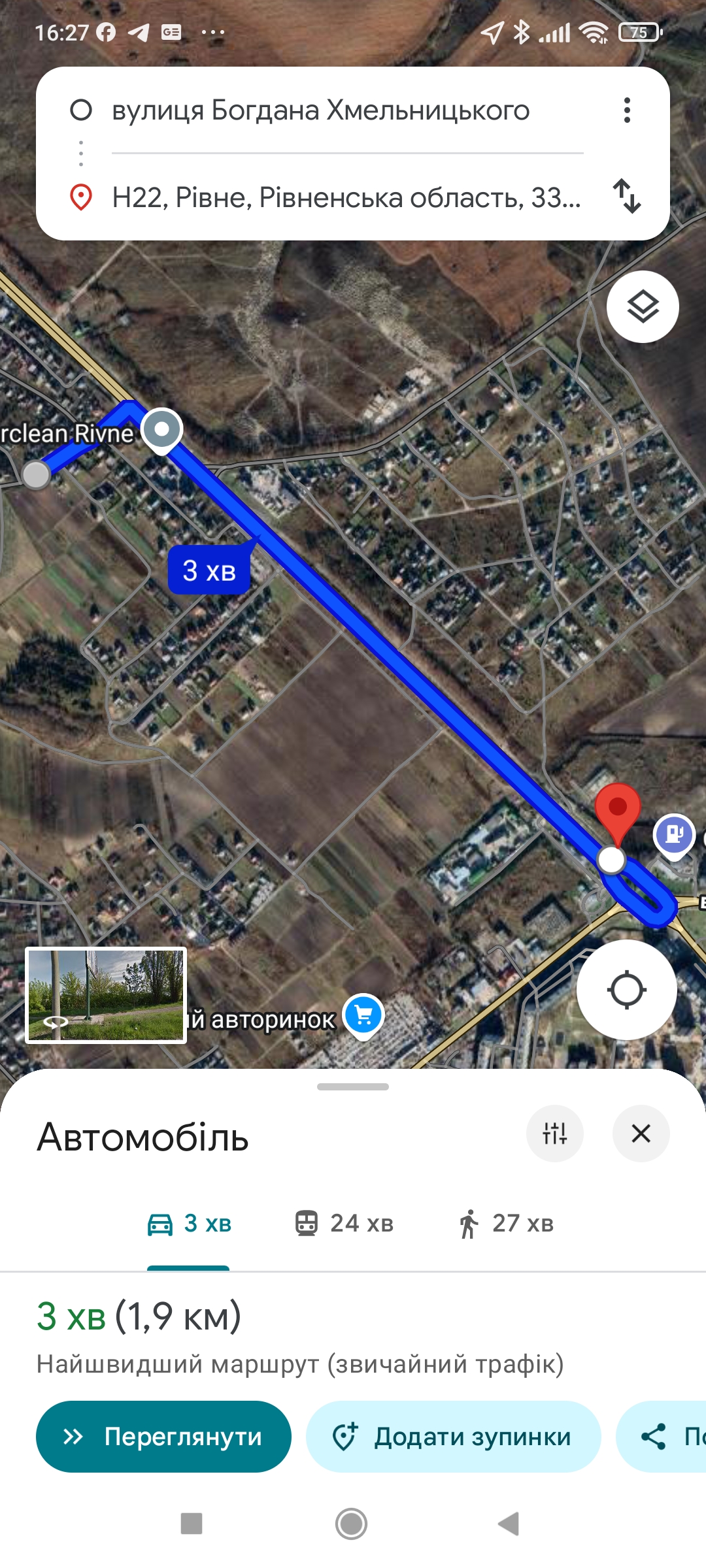This screenshot has height=1568, width=706.
Task: Go back using system navigation
Action: point(509,1524)
